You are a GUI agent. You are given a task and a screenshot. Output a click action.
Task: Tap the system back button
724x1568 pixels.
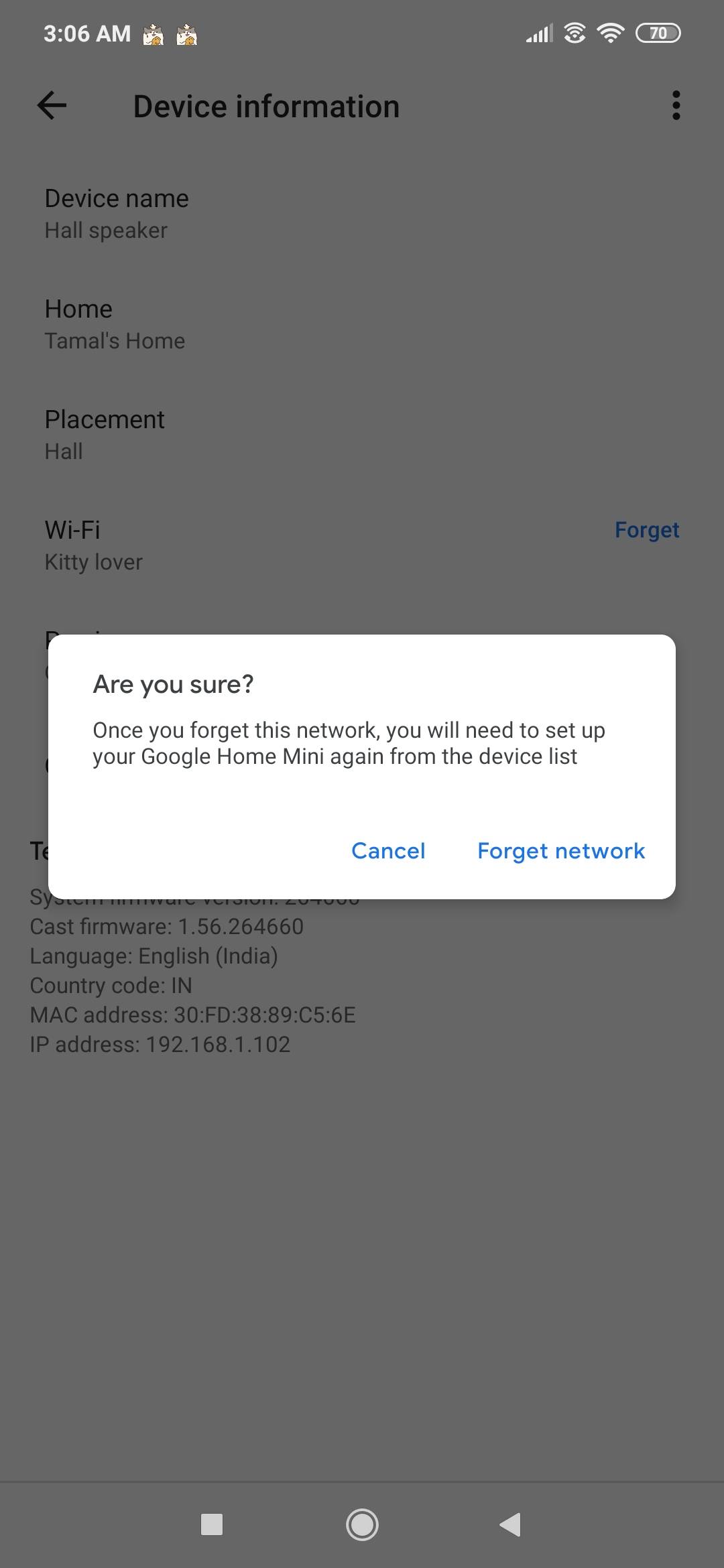pos(510,1524)
